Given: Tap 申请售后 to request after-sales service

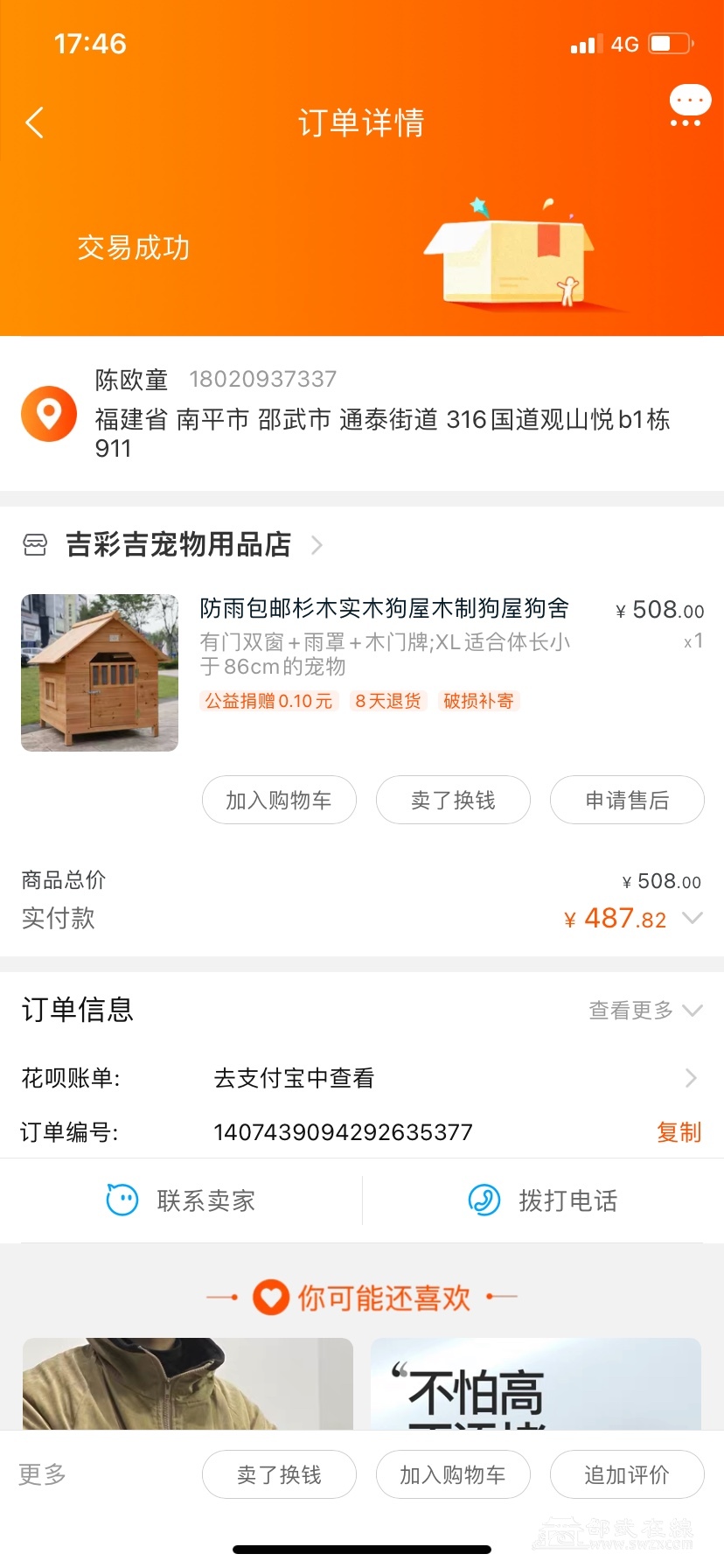Looking at the screenshot, I should tap(627, 800).
